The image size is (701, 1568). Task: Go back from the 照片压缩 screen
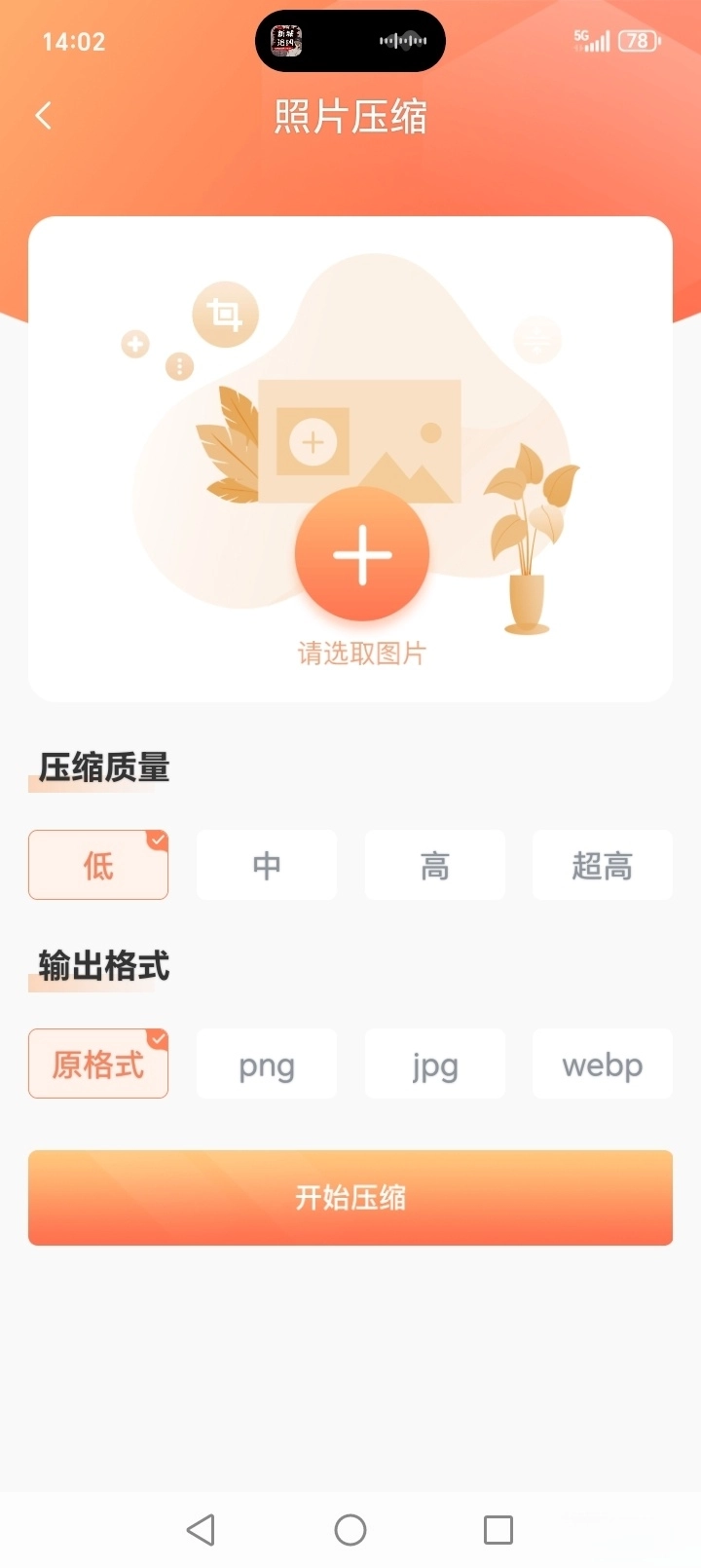pos(44,116)
